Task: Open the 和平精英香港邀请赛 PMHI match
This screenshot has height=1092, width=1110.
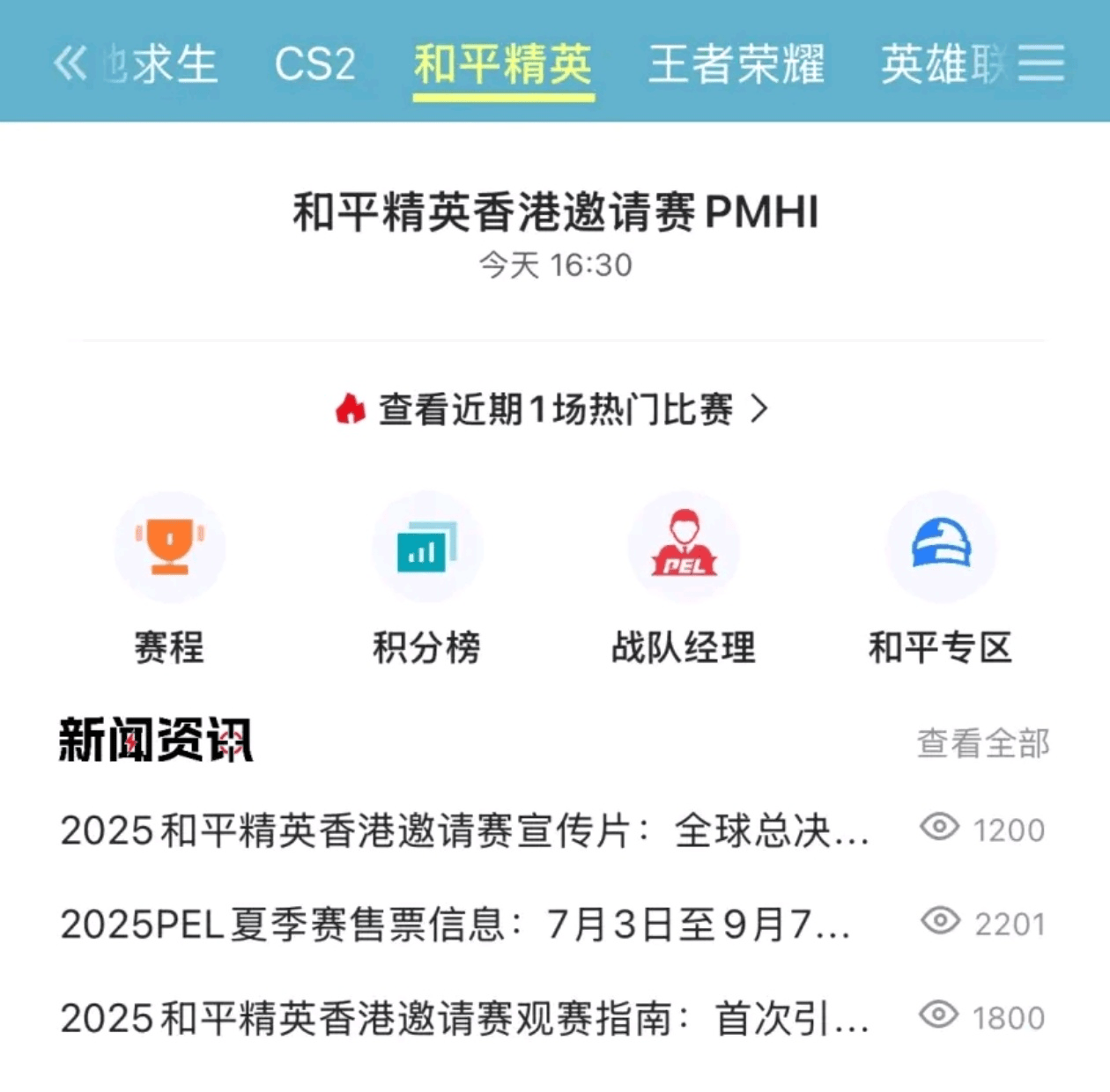Action: [555, 213]
